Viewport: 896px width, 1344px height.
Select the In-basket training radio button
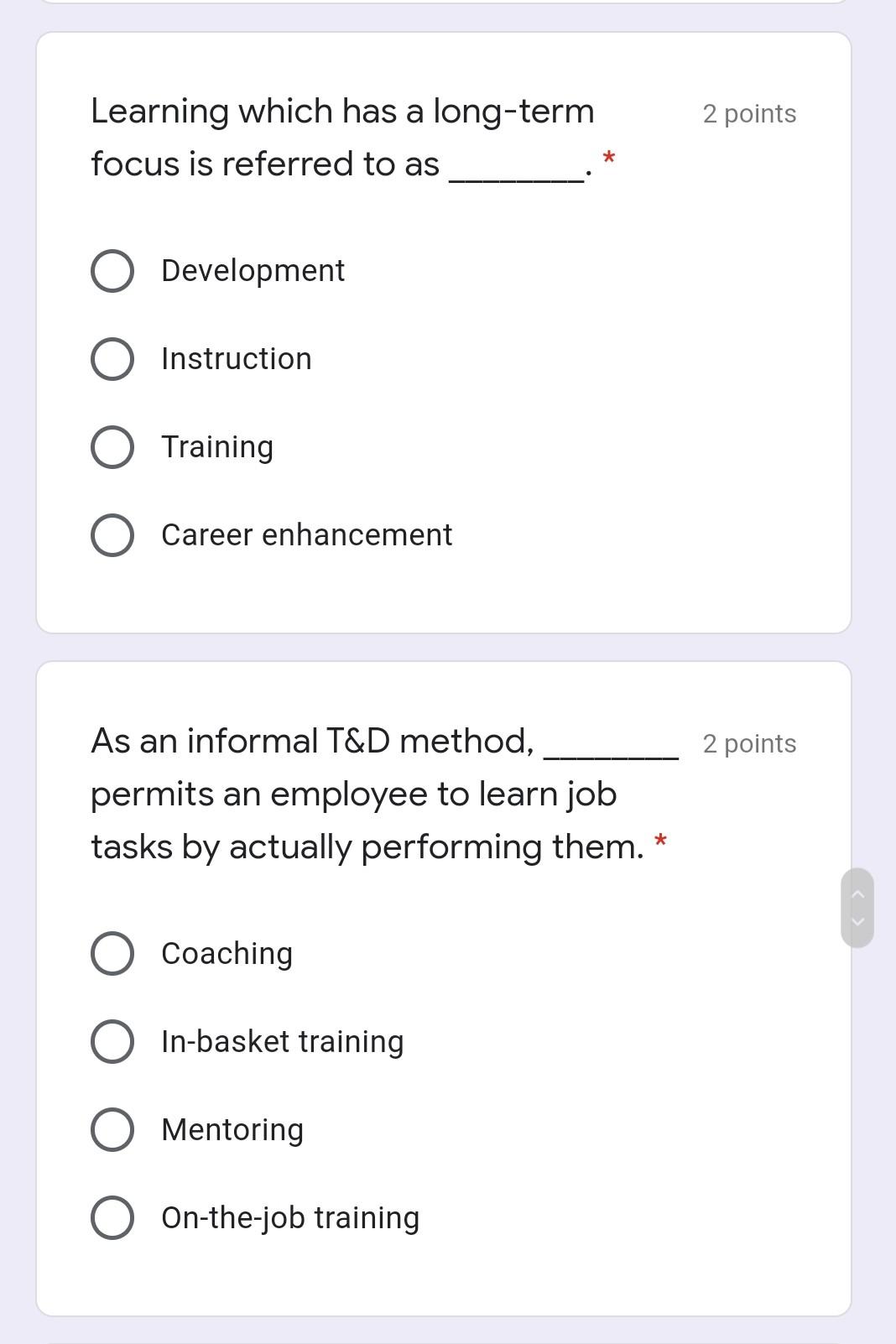[x=112, y=1041]
